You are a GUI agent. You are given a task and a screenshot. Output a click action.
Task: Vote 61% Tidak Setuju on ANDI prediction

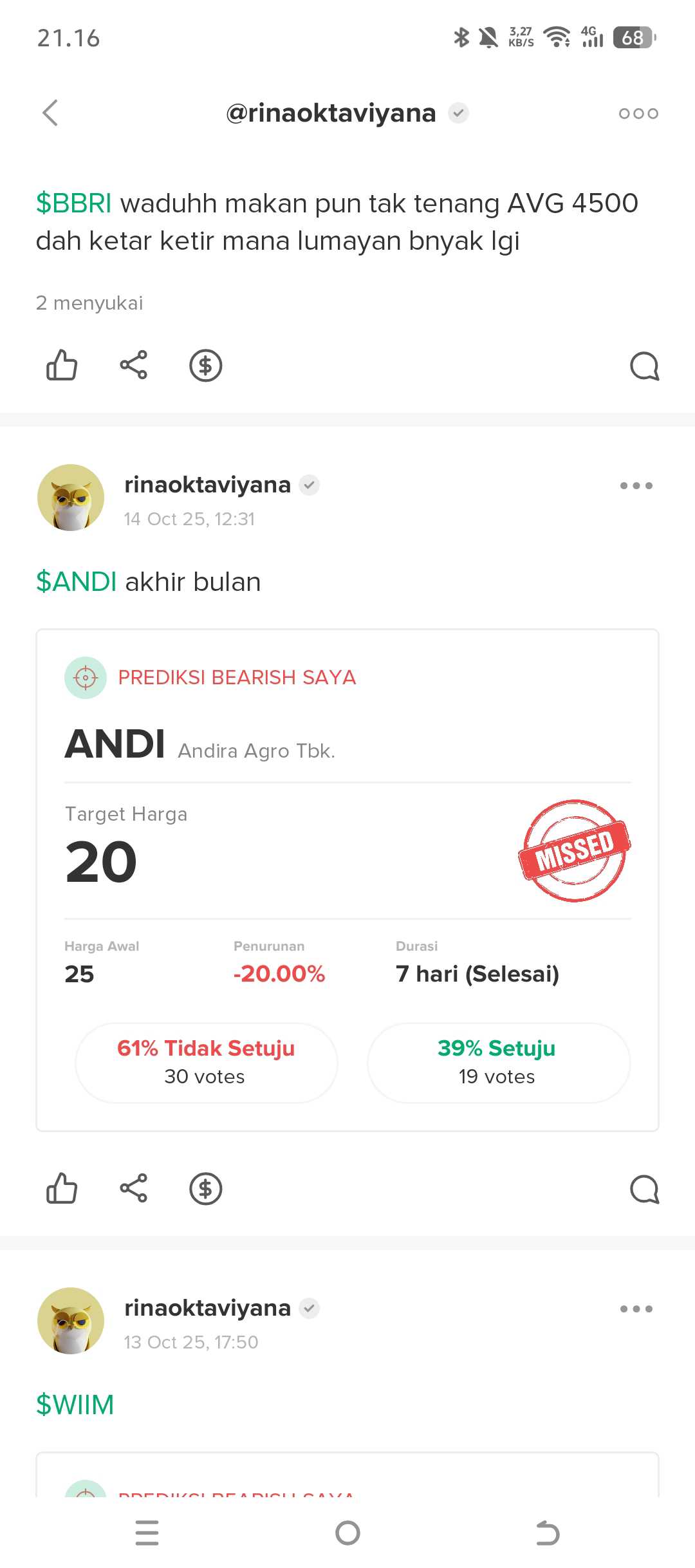click(206, 1062)
